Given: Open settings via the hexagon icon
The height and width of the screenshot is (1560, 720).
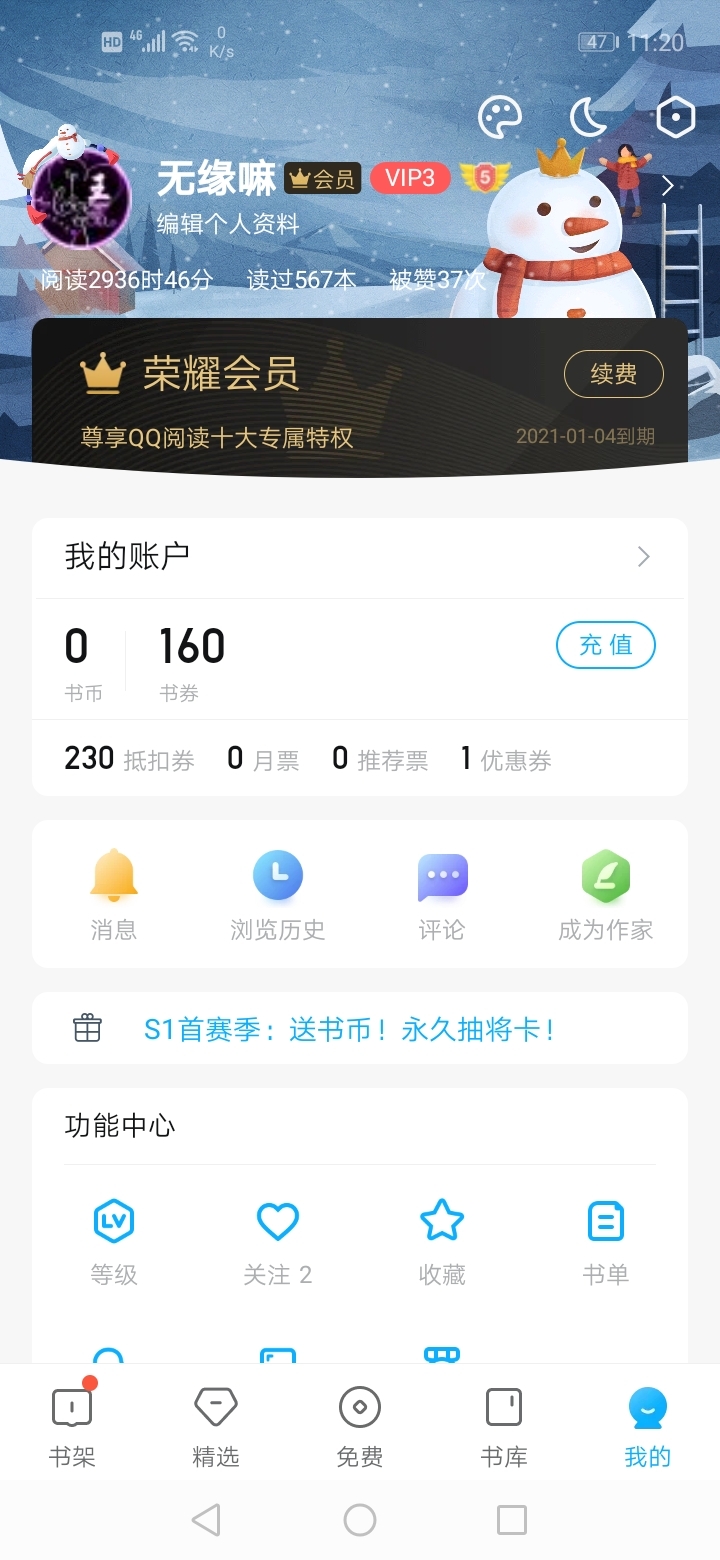Looking at the screenshot, I should (x=676, y=118).
